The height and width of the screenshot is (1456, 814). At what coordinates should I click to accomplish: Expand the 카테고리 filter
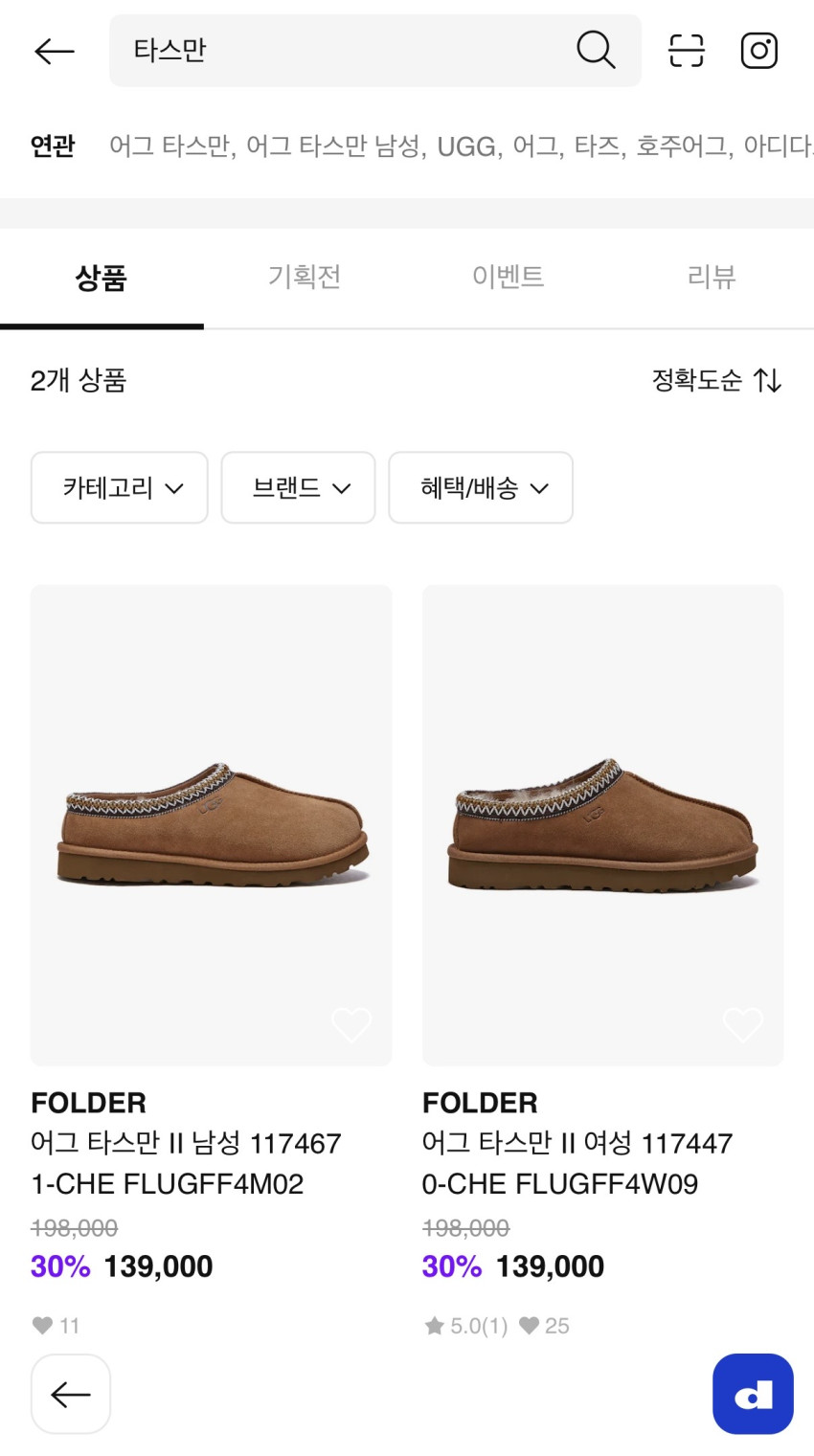point(120,488)
